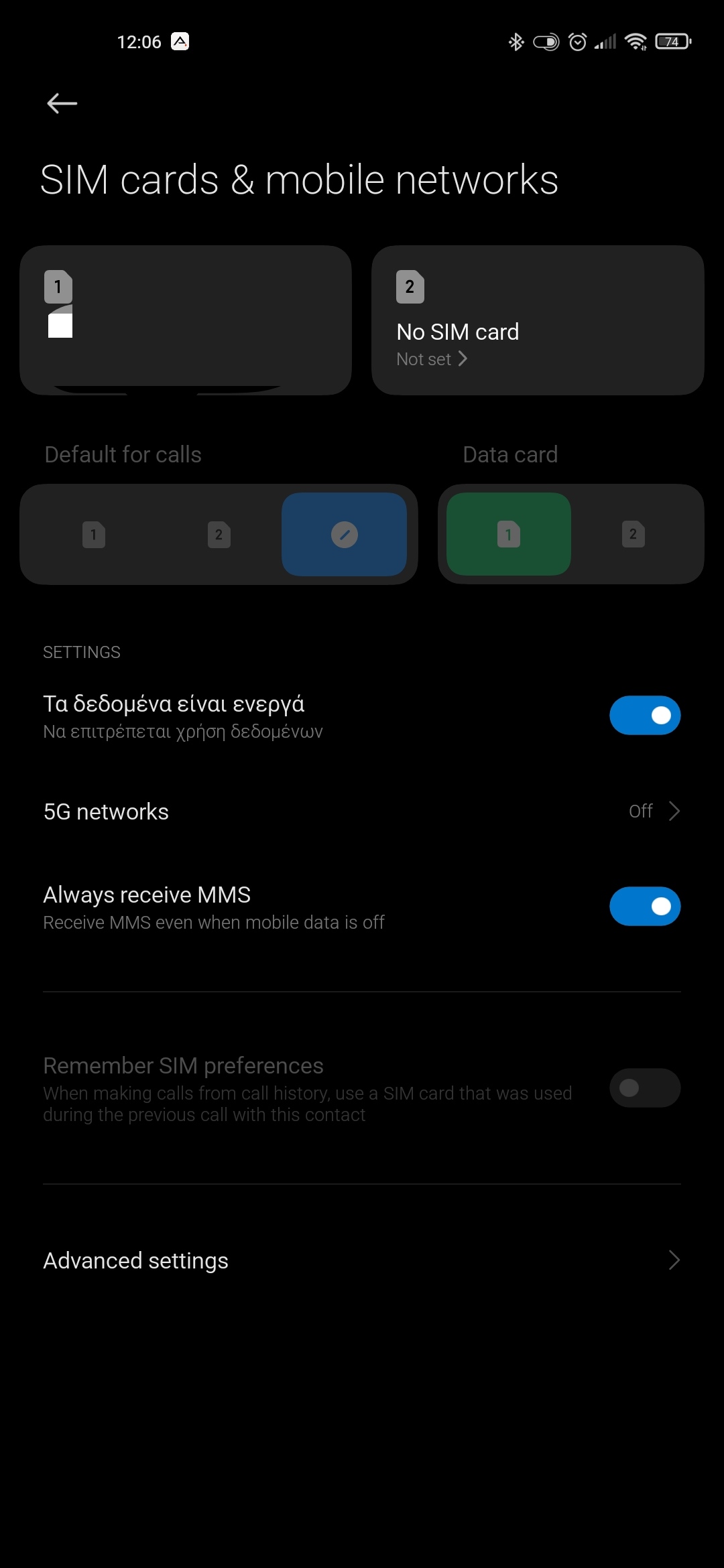This screenshot has height=1568, width=724.
Task: Choose SIM 1 as the data card
Action: [x=508, y=535]
